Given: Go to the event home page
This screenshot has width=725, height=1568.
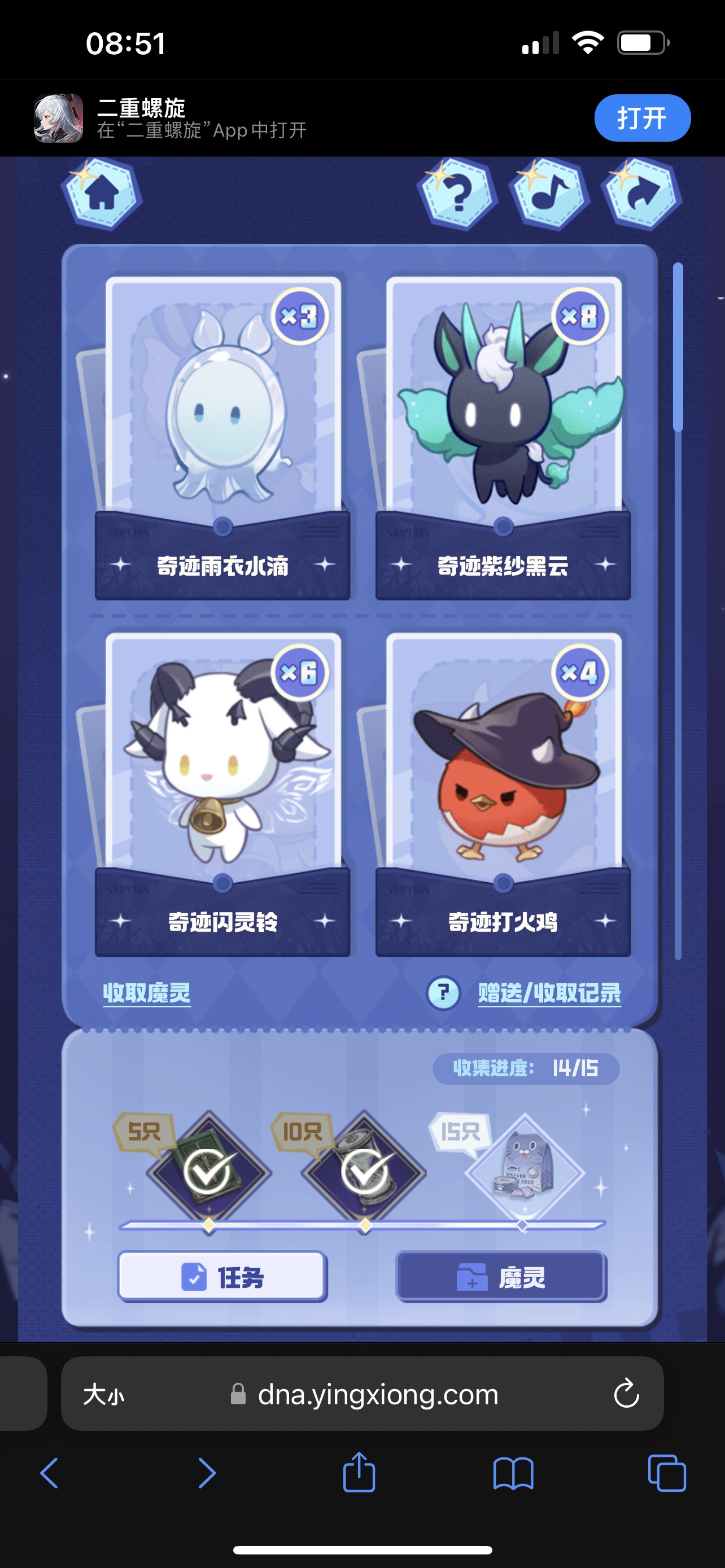Looking at the screenshot, I should coord(102,194).
